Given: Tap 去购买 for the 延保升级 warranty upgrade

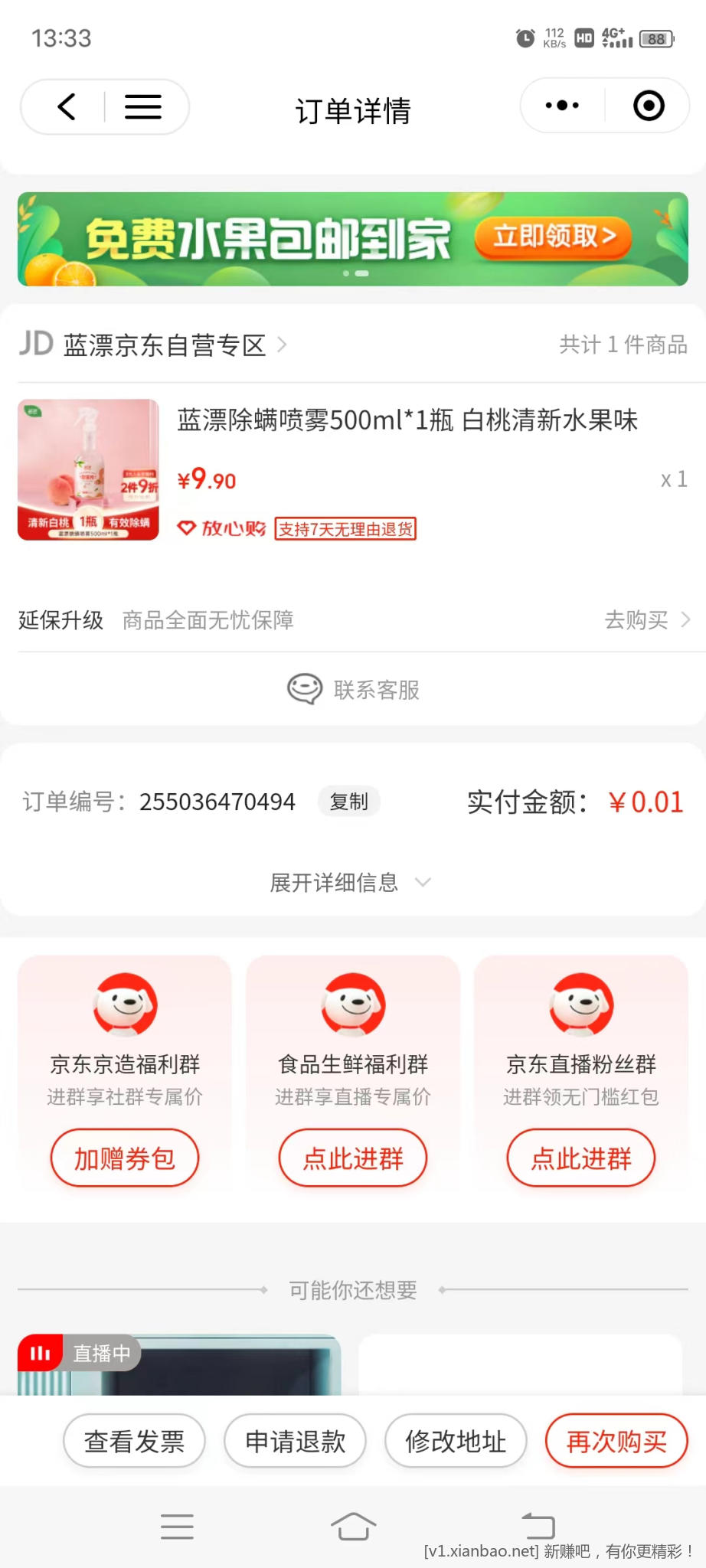Looking at the screenshot, I should tap(647, 619).
